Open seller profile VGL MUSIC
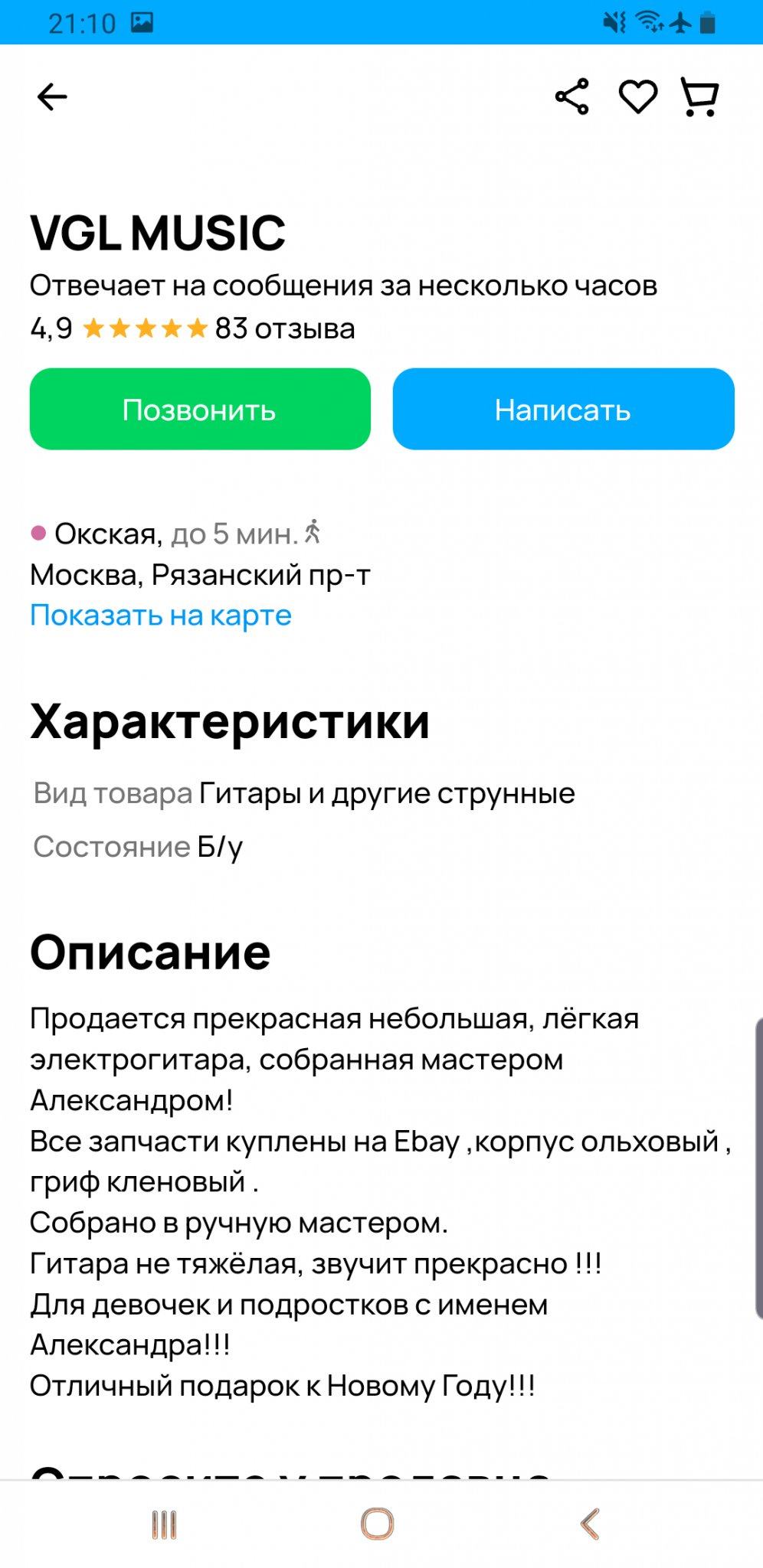Viewport: 763px width, 1568px height. (158, 233)
